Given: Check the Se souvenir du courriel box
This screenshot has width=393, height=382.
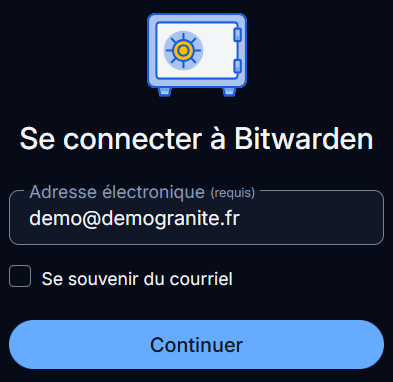Looking at the screenshot, I should click(20, 276).
